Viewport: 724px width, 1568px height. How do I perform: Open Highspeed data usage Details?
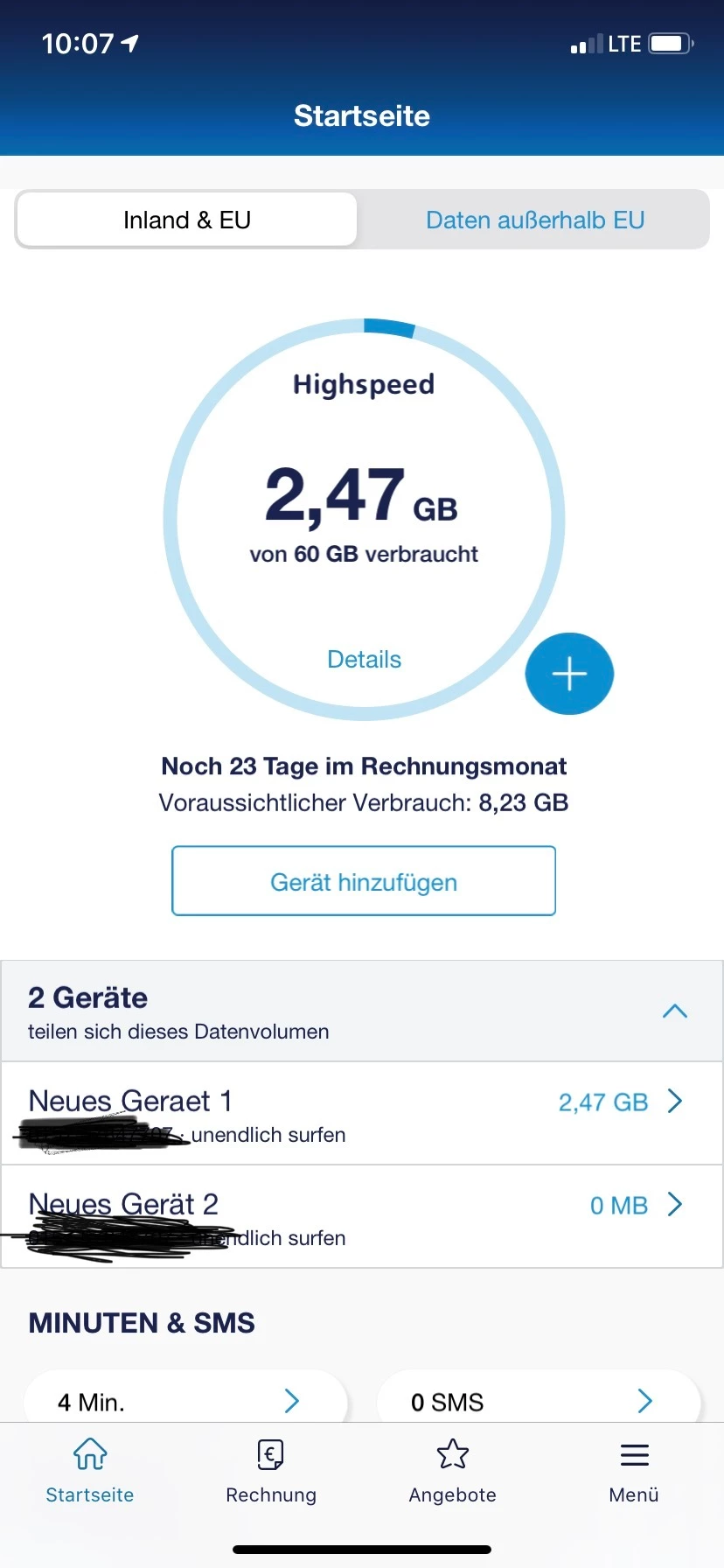tap(364, 660)
